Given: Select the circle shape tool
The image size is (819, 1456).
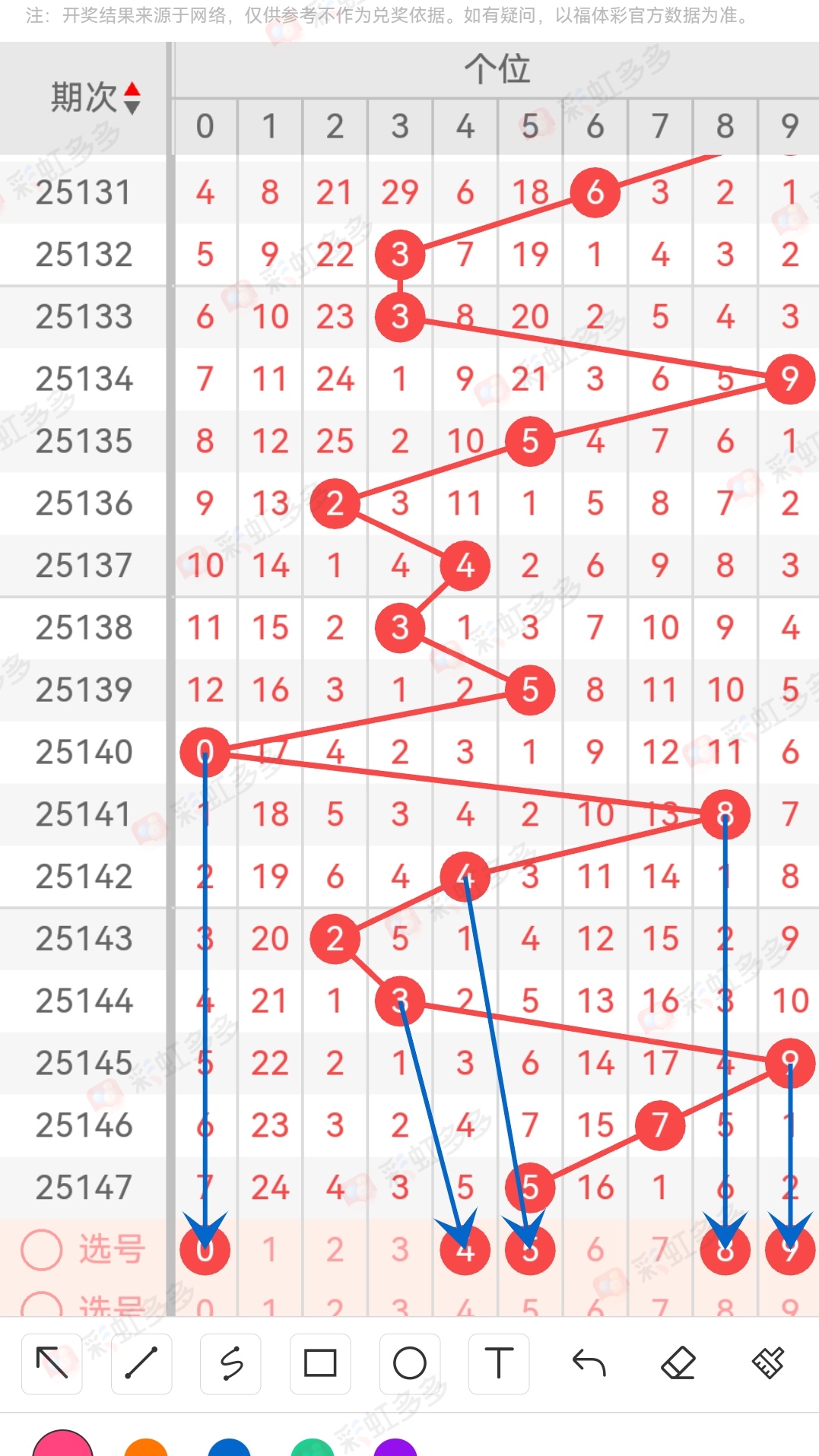Looking at the screenshot, I should click(410, 1363).
